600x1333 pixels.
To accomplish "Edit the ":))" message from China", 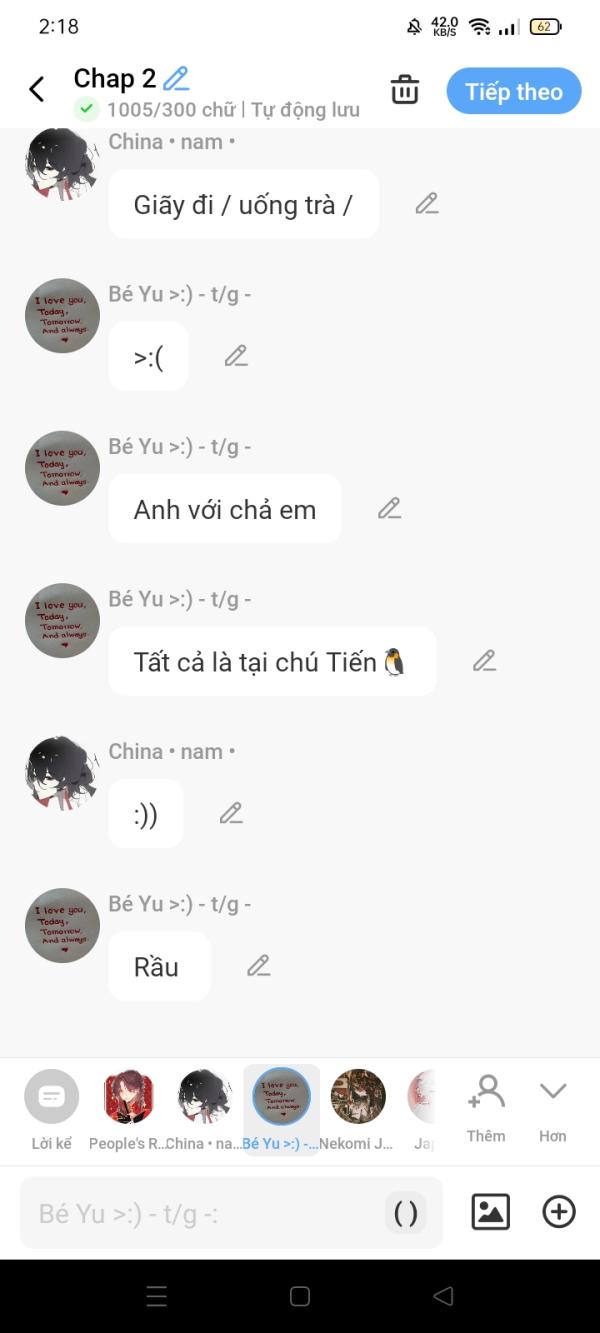I will click(231, 814).
